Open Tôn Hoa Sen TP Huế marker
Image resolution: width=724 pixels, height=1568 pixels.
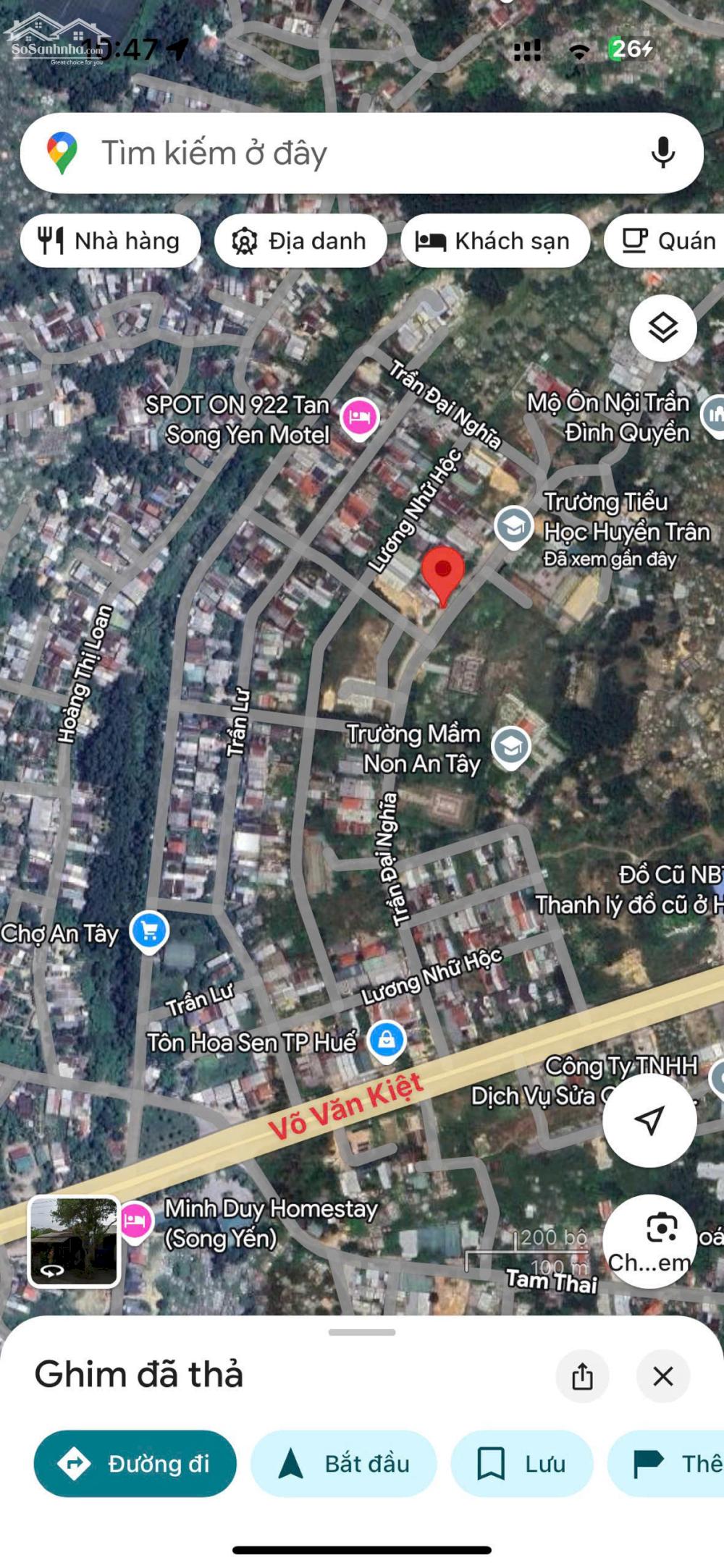click(x=387, y=1040)
